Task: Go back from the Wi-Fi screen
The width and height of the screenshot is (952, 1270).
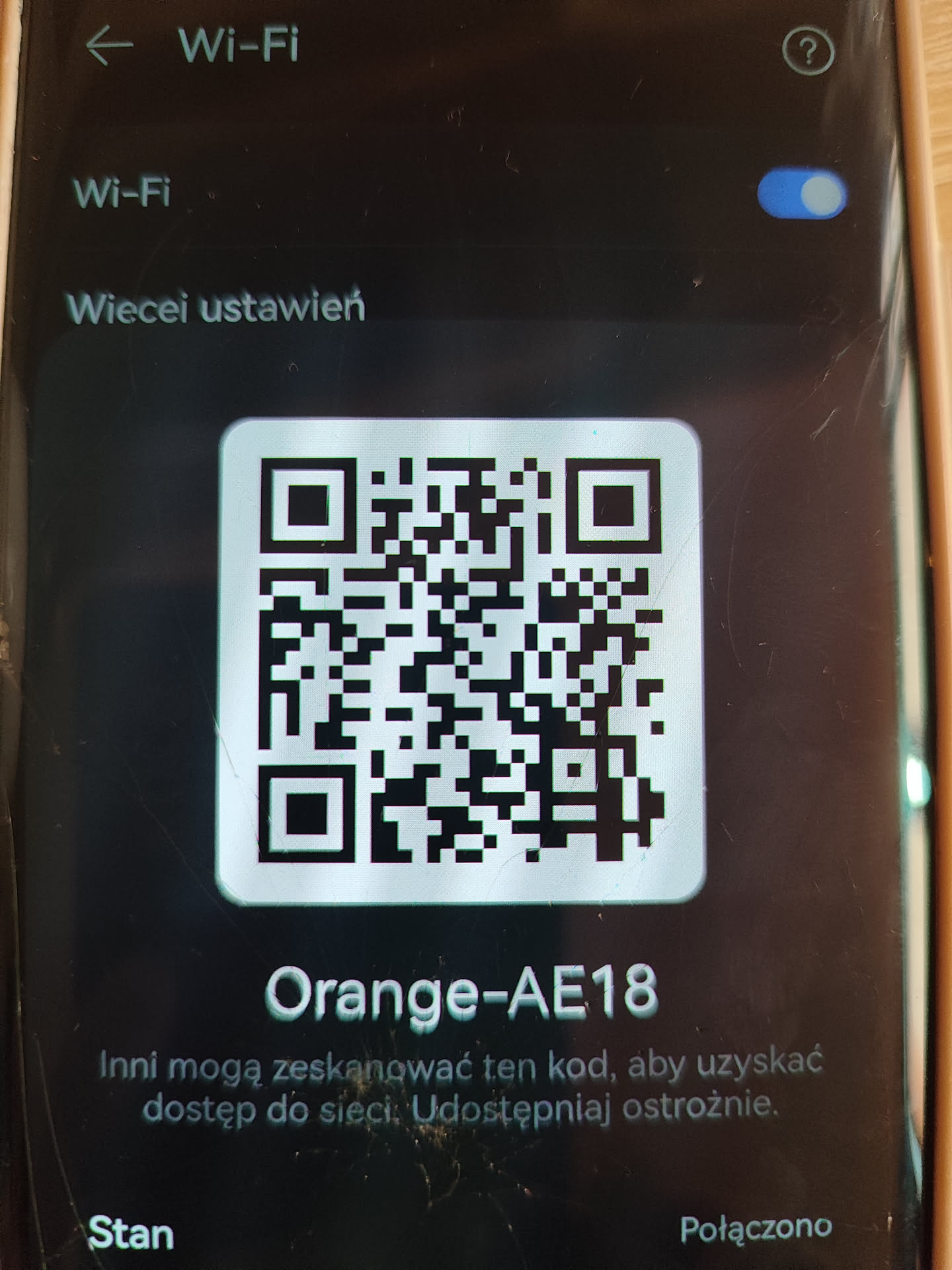Action: click(x=109, y=46)
